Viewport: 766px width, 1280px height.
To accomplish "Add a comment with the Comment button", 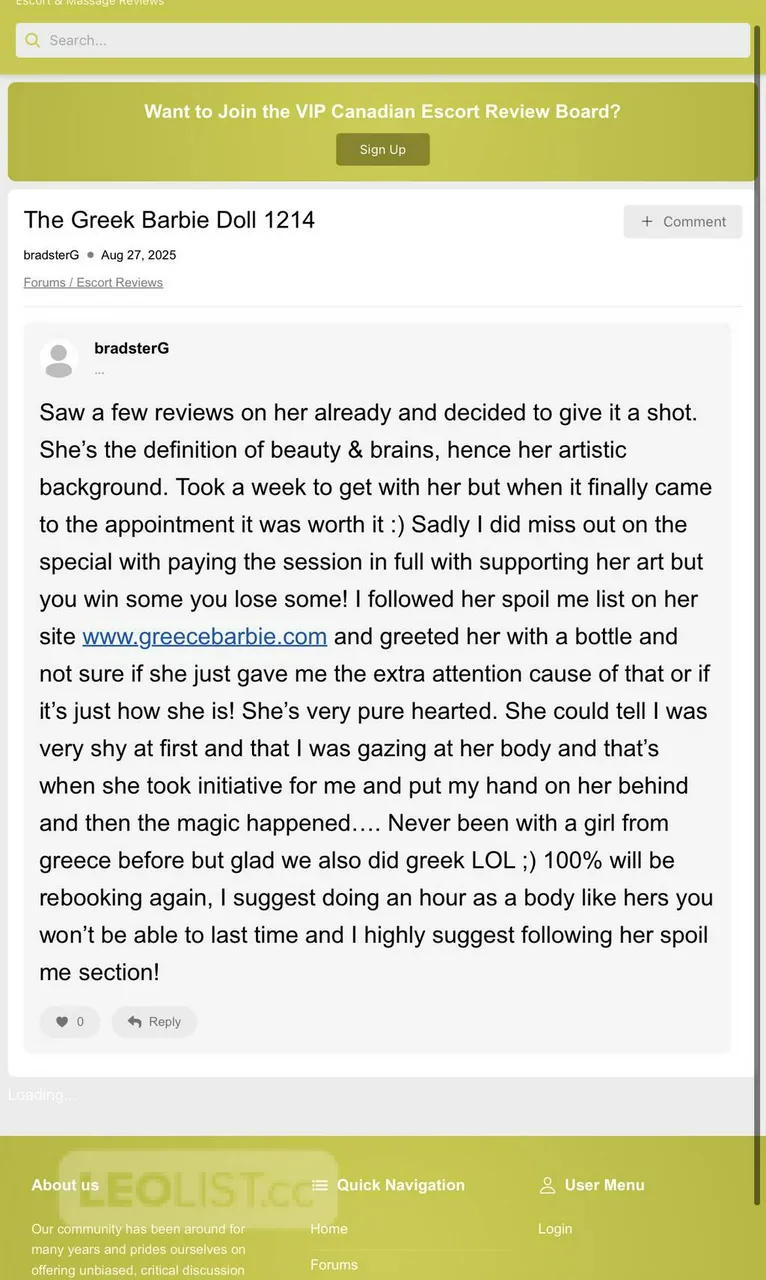I will [x=683, y=221].
